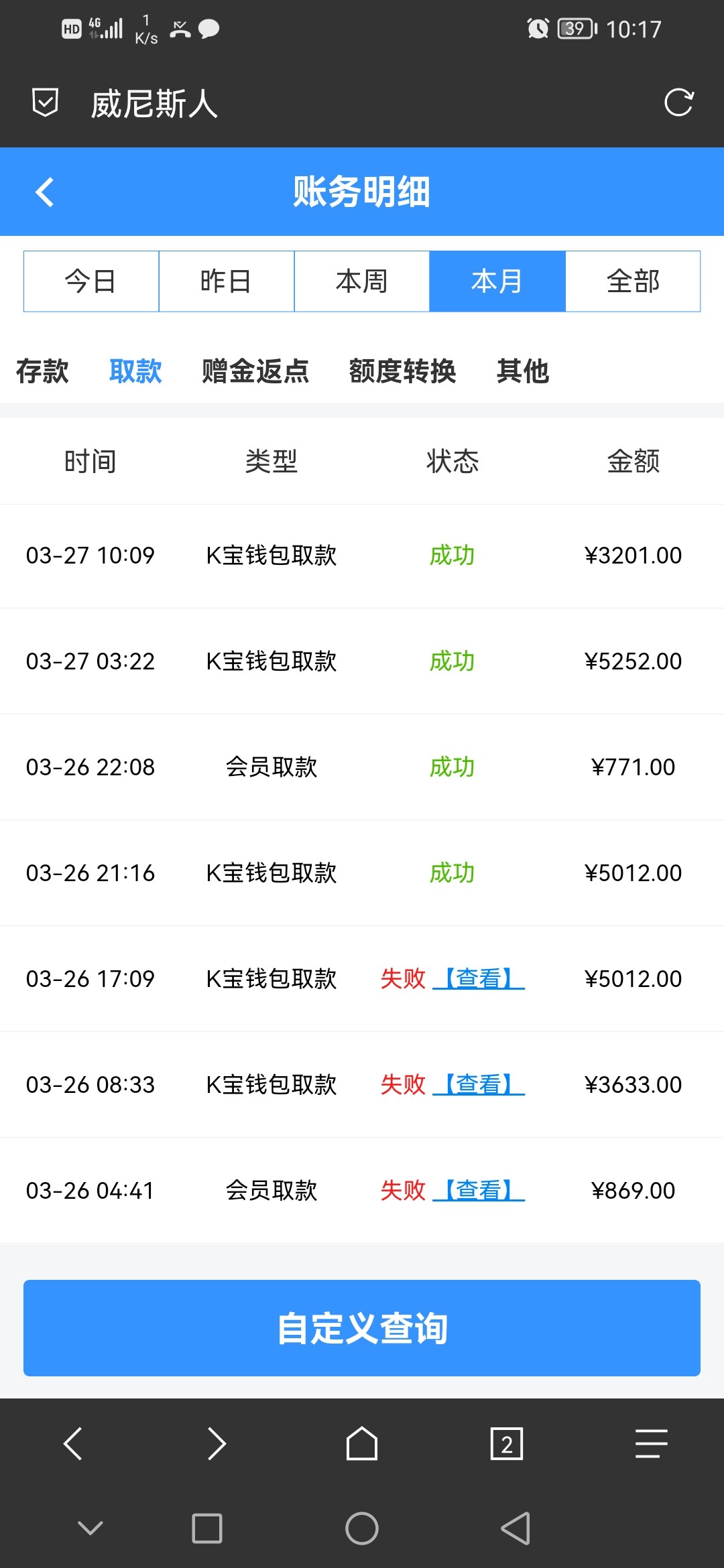The image size is (724, 1568).
Task: Open the 额度转换 tab
Action: [402, 371]
